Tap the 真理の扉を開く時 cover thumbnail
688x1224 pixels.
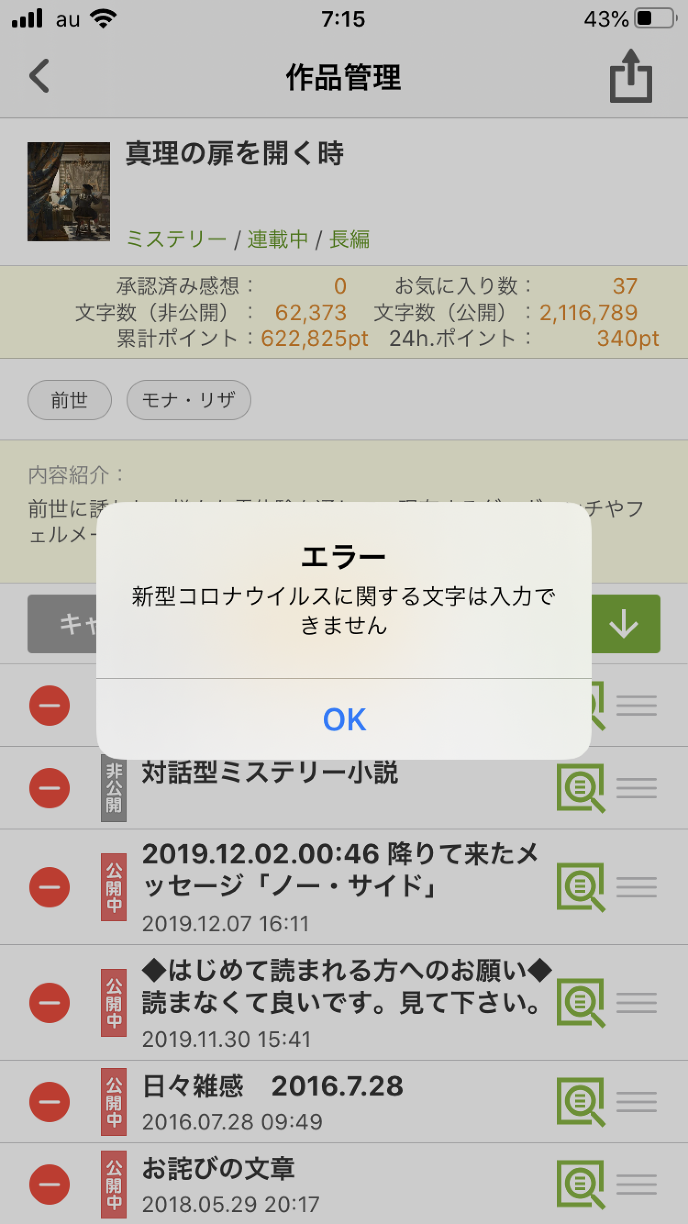[x=69, y=191]
